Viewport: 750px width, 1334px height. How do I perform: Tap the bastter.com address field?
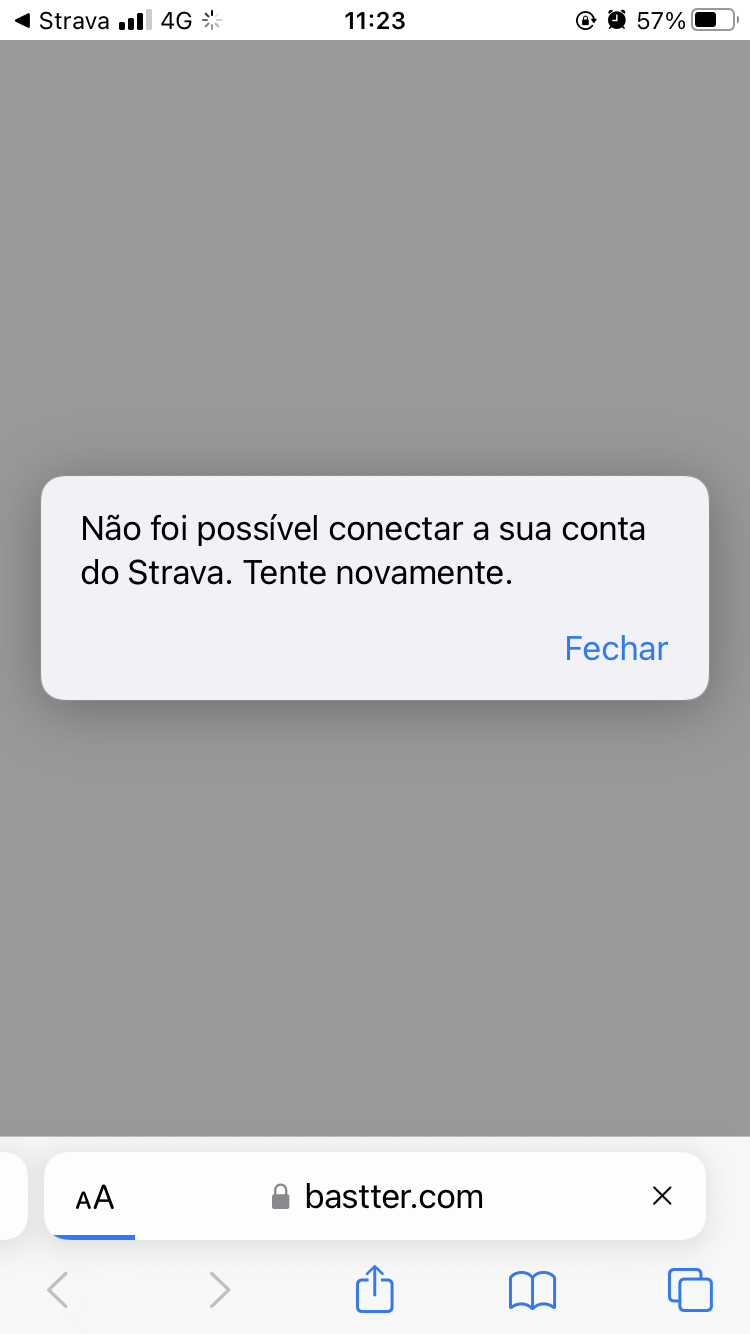(376, 1196)
